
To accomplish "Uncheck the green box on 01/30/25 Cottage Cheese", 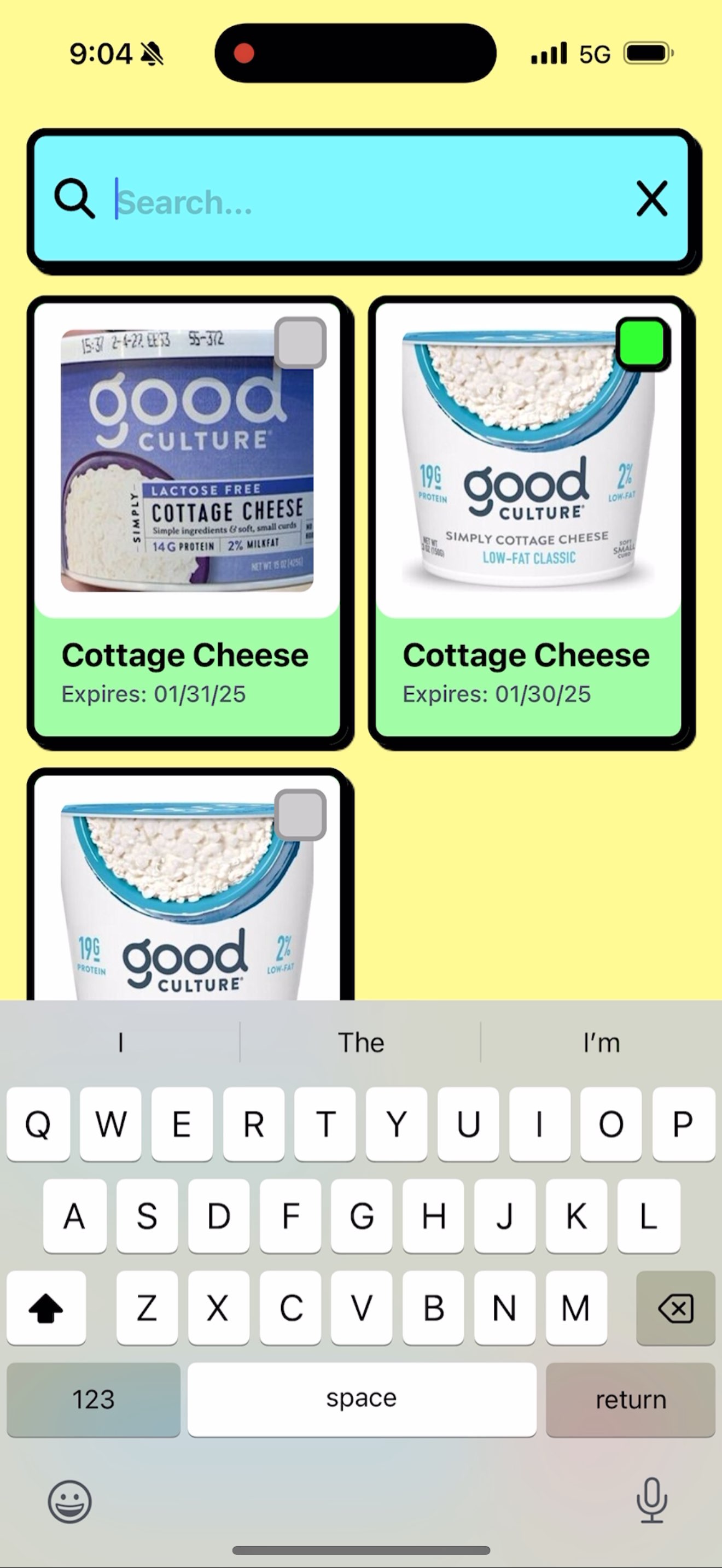I will pyautogui.click(x=642, y=343).
